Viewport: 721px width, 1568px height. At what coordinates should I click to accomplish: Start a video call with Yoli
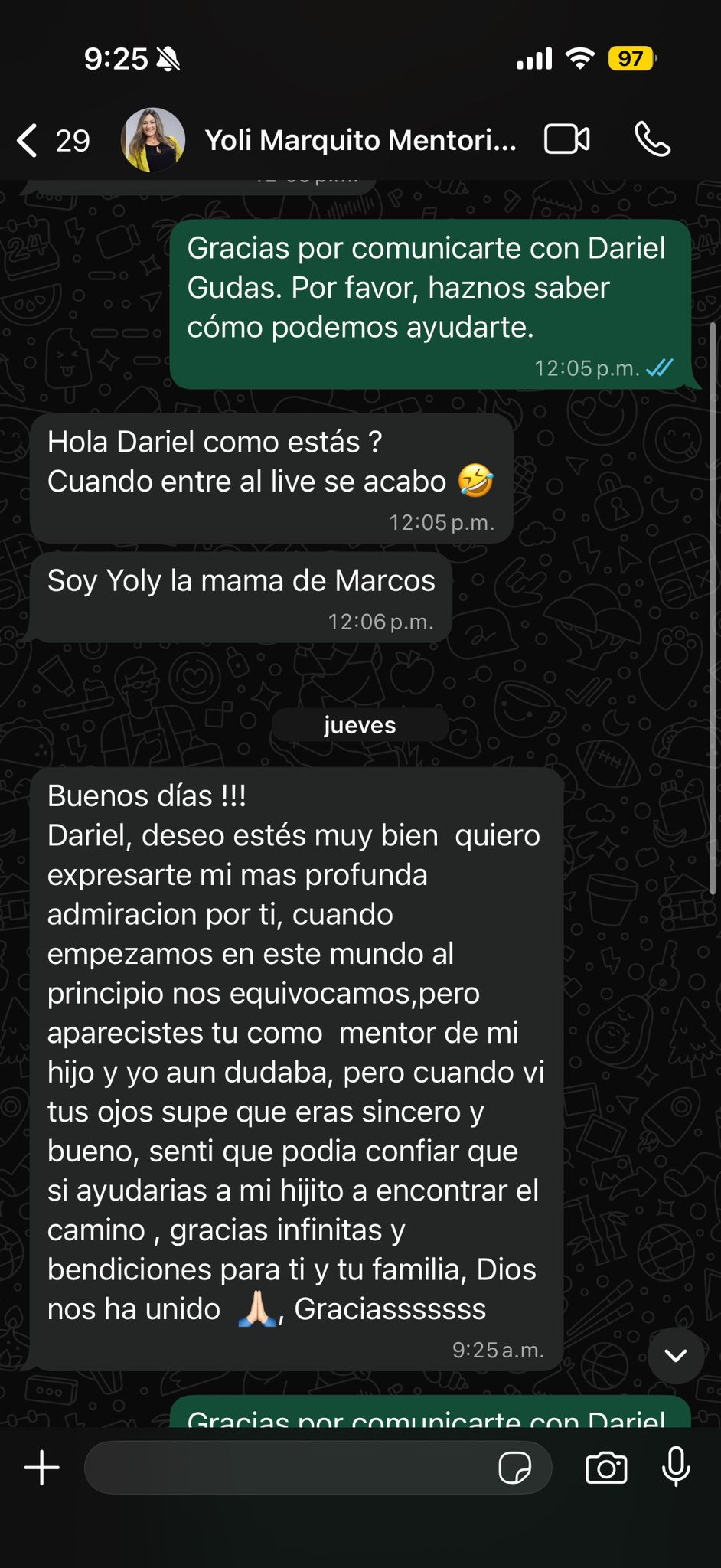click(566, 140)
